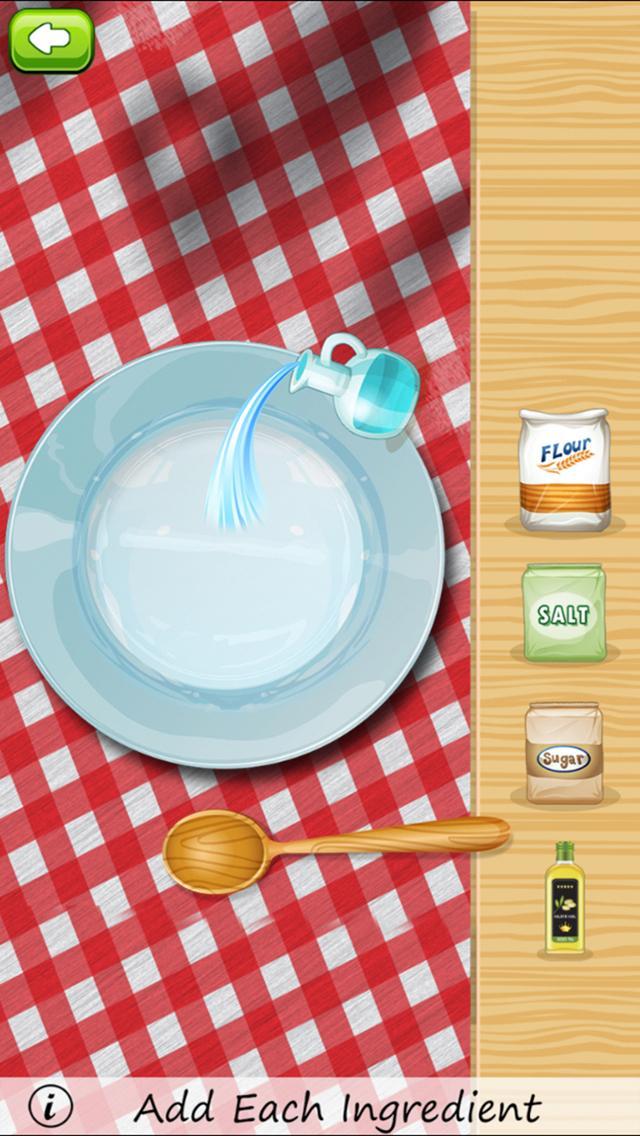Open the info icon at the bottom
The width and height of the screenshot is (640, 1136).
point(50,1107)
